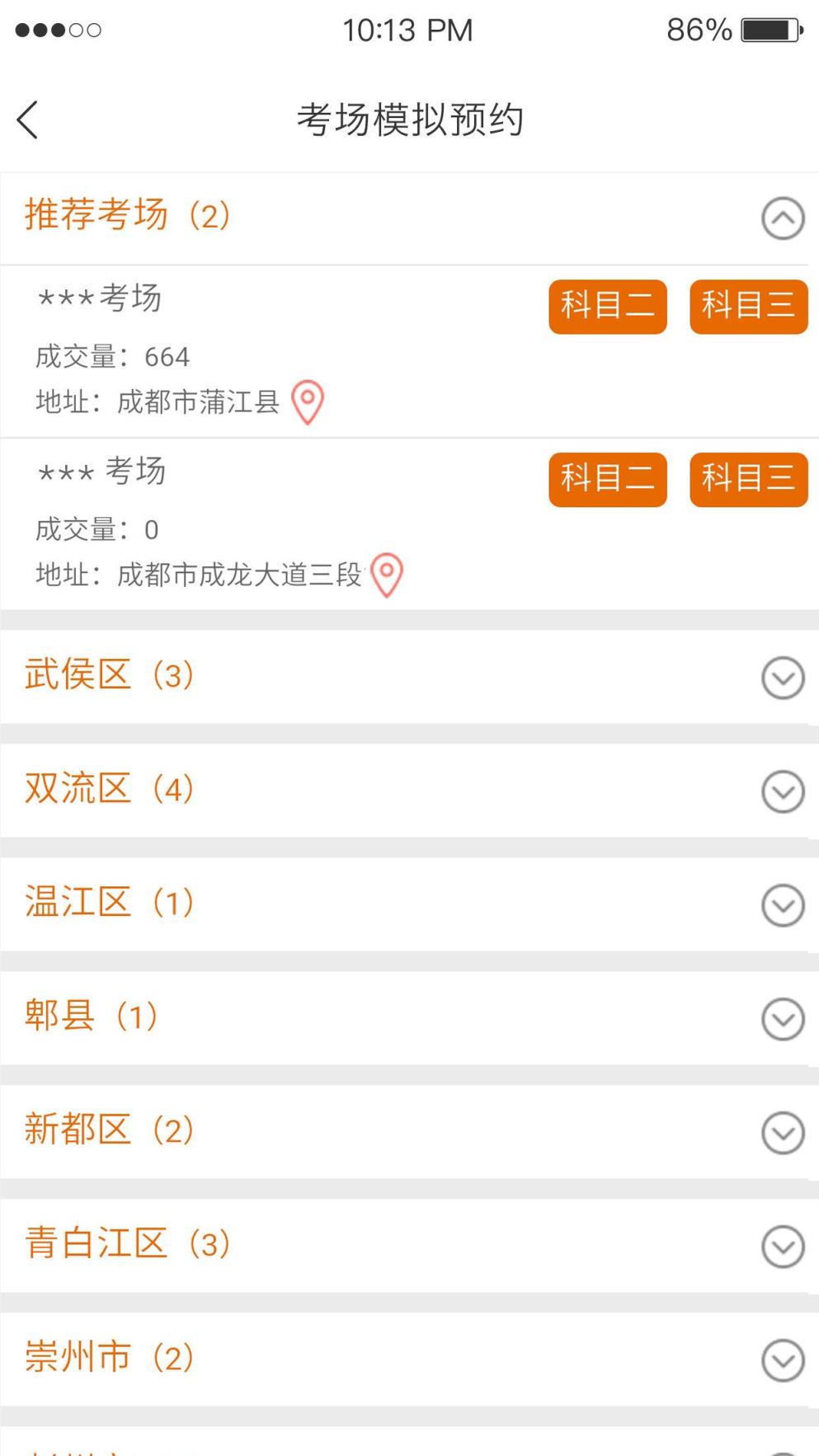
Task: Select 科目三 for the 成龙大道三段 test site
Action: pyautogui.click(x=748, y=479)
